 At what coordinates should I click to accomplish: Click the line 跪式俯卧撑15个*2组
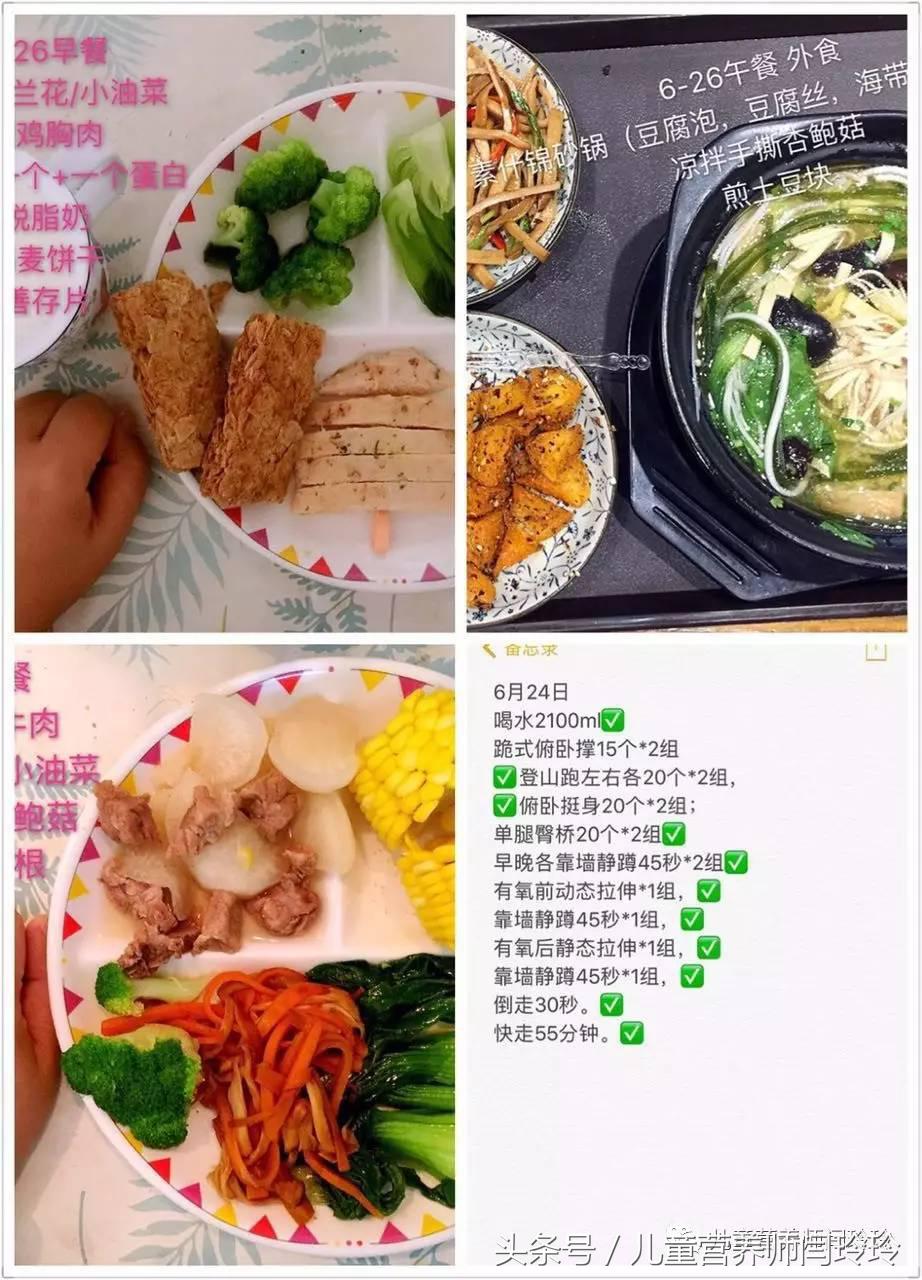pyautogui.click(x=587, y=747)
